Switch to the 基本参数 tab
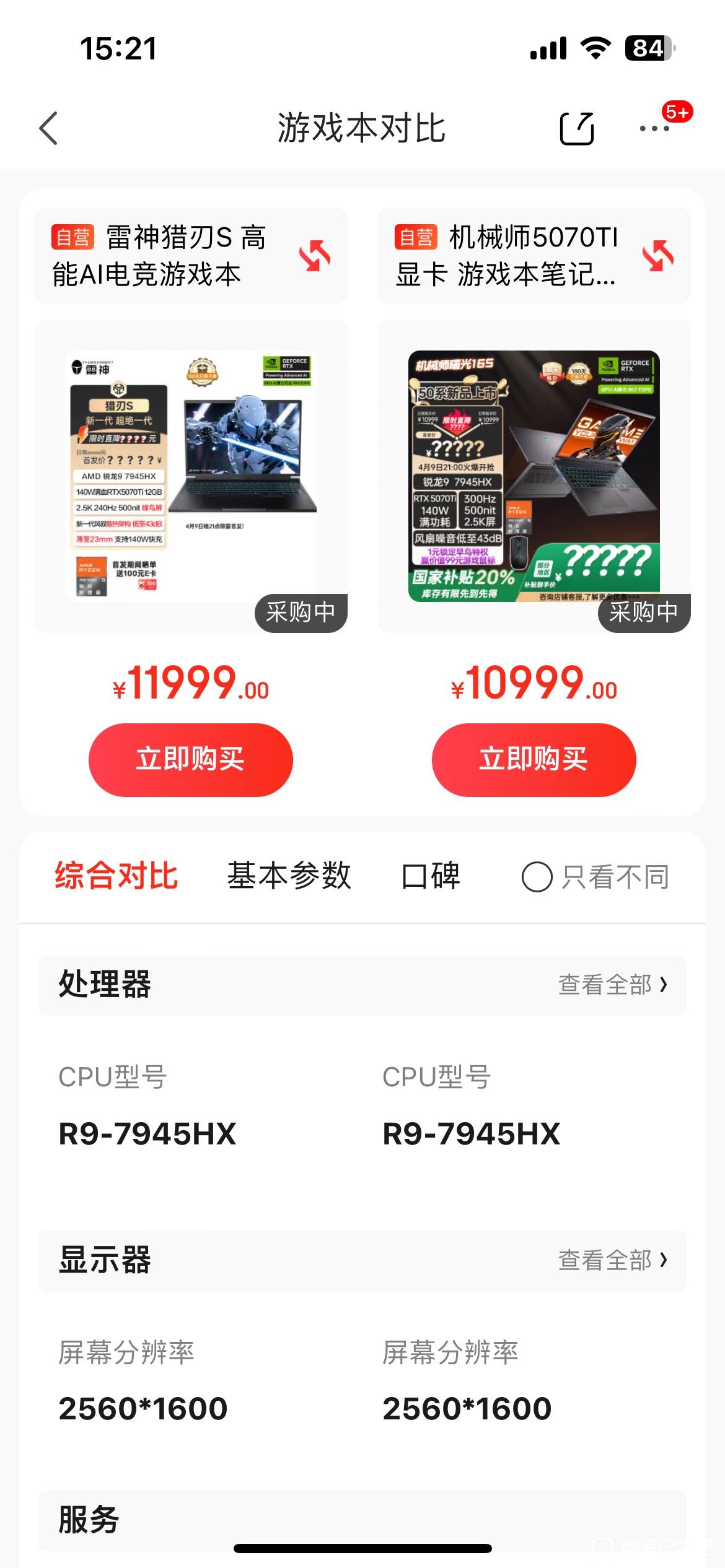725x1568 pixels. tap(289, 876)
